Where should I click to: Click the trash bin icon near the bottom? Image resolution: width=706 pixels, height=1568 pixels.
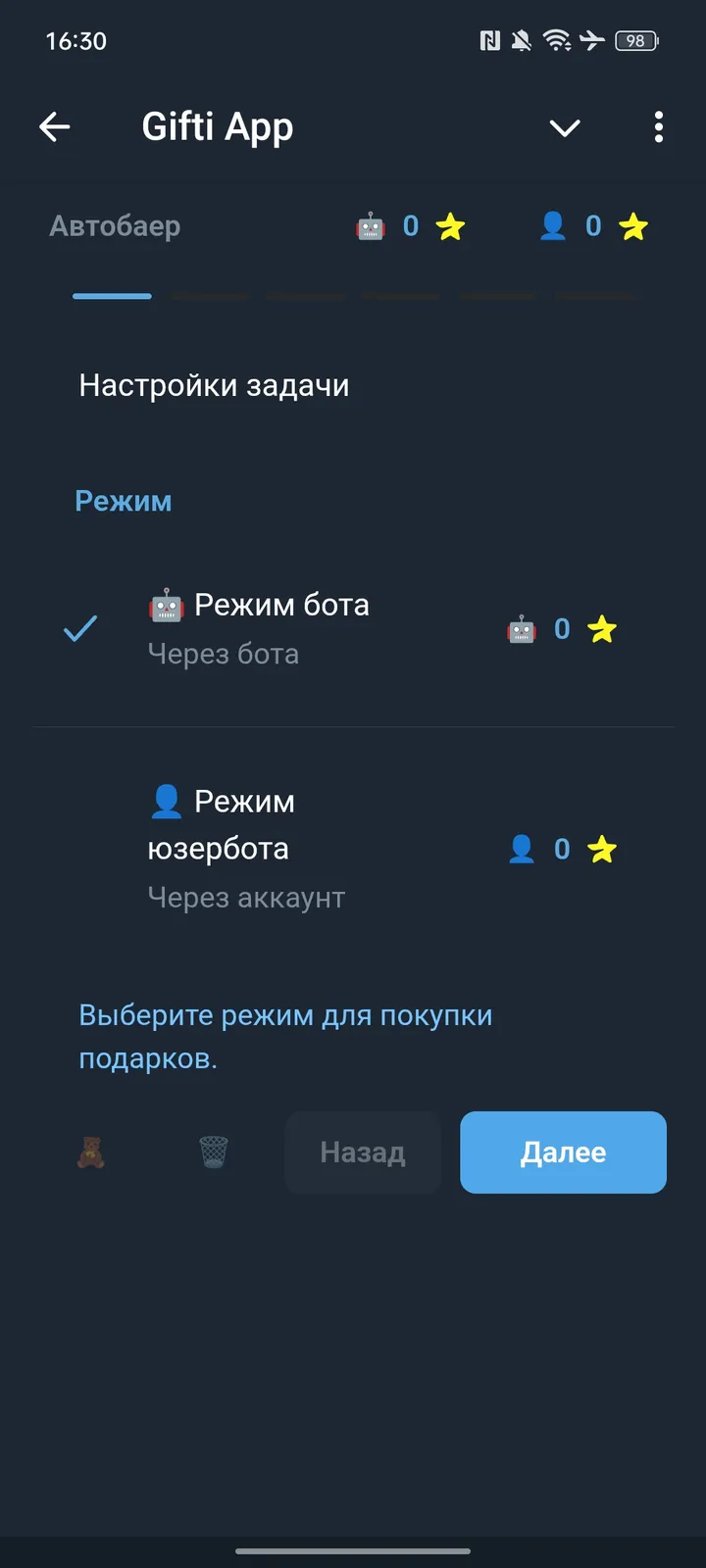[x=213, y=1153]
